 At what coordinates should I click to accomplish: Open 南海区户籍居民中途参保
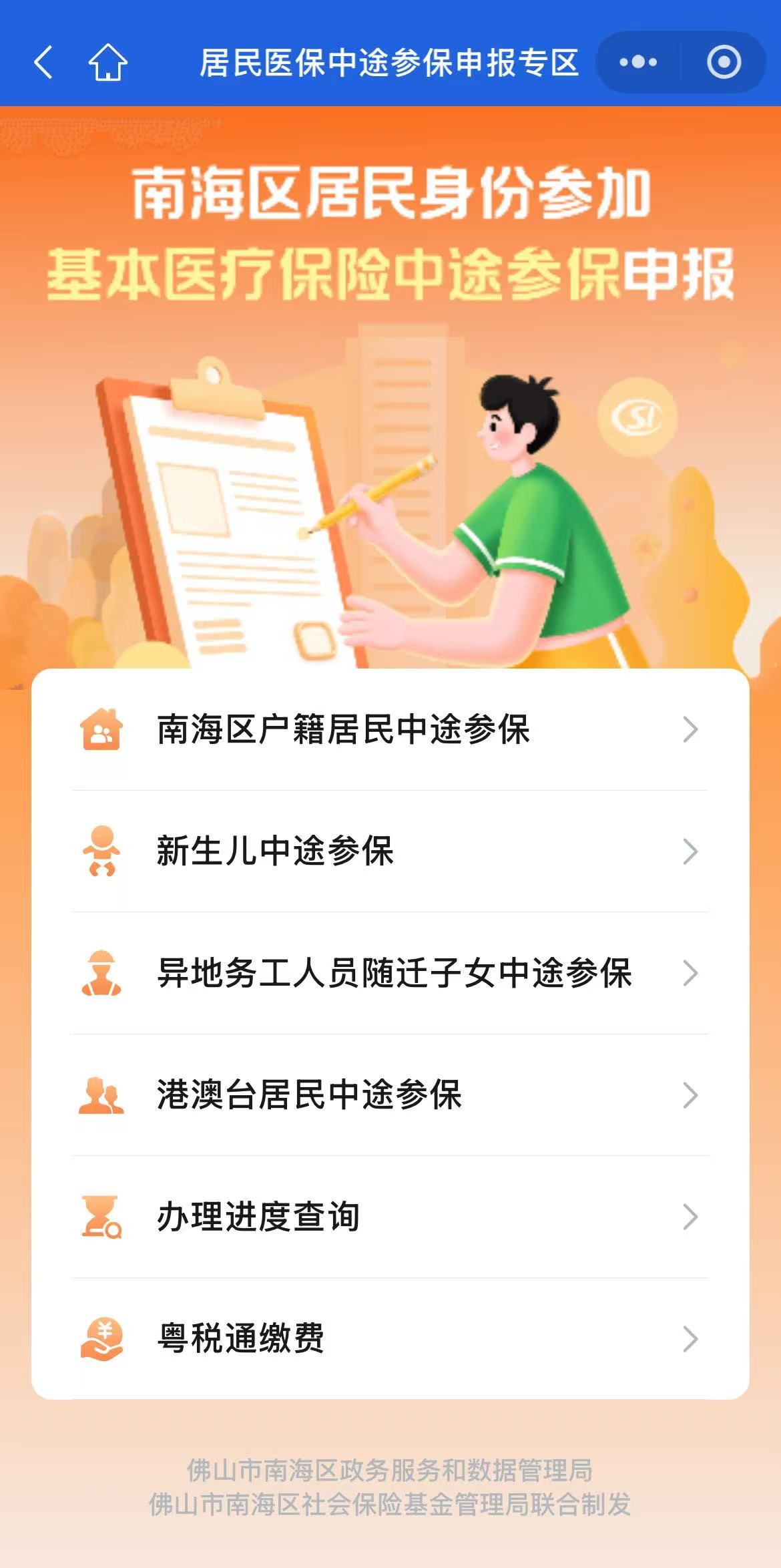point(390,729)
